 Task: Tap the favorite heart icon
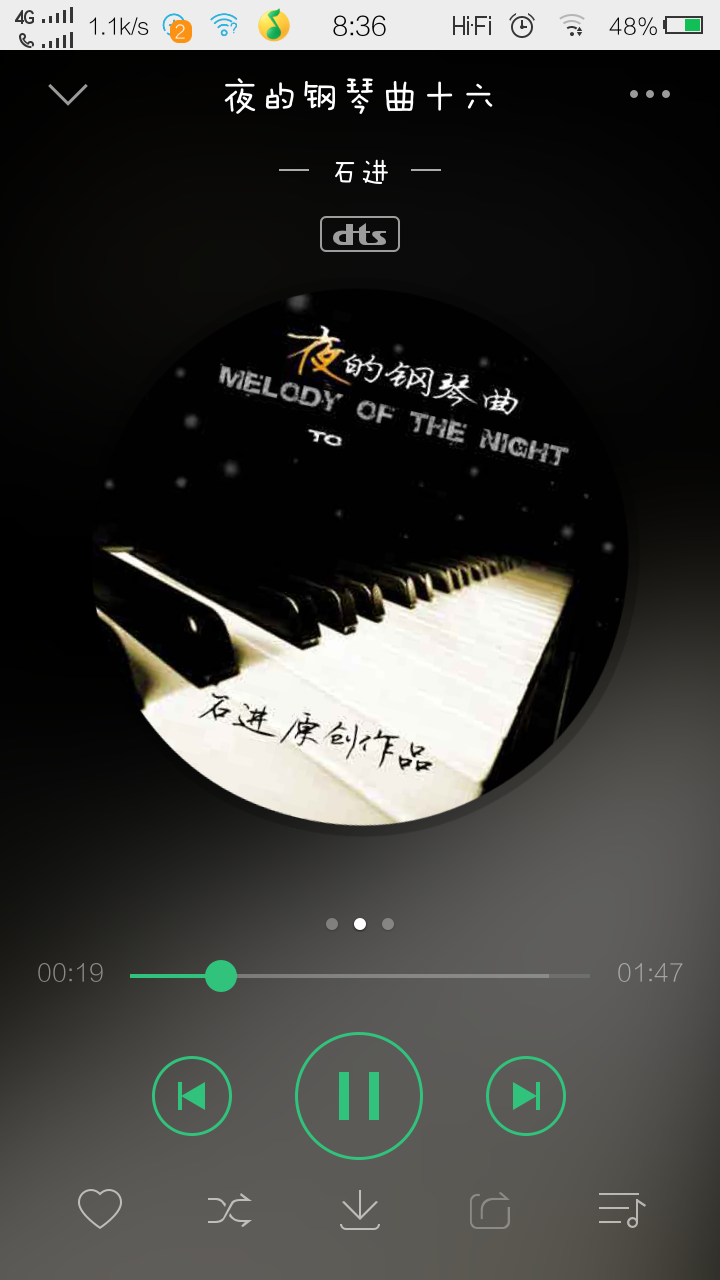tap(99, 1209)
